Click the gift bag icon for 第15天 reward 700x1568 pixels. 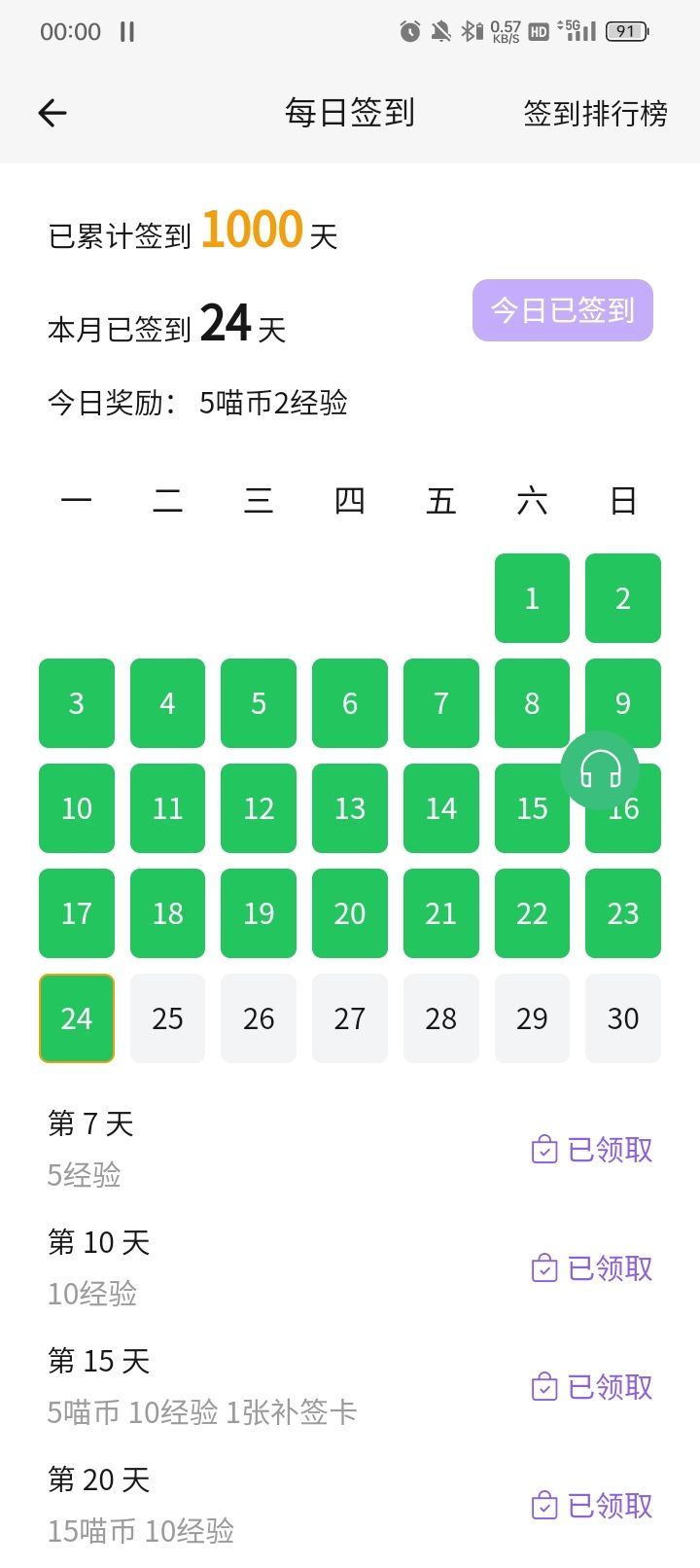coord(543,1387)
